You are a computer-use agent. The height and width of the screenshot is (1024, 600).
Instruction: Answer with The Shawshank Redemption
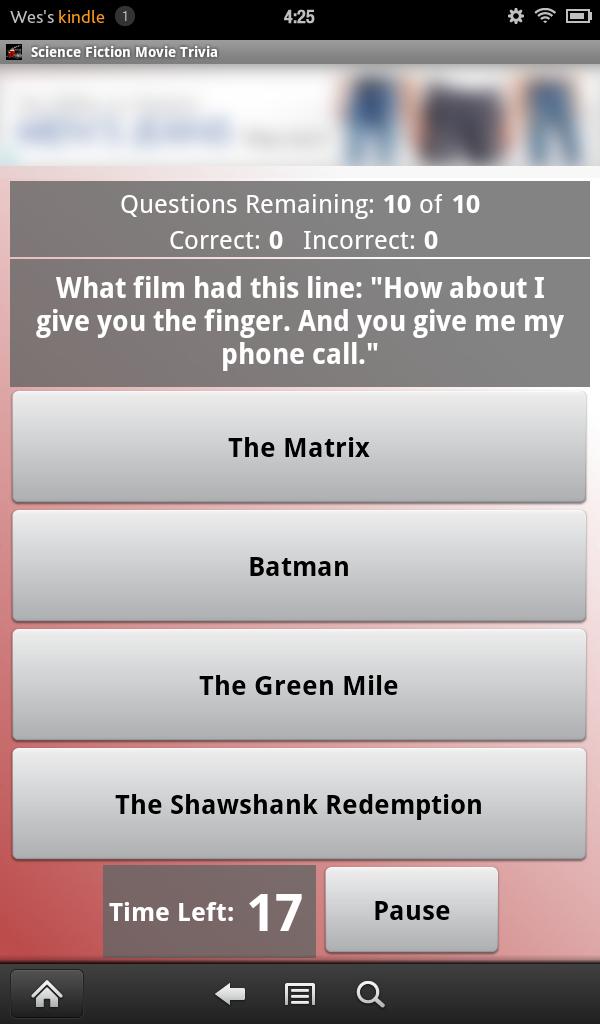[x=299, y=804]
